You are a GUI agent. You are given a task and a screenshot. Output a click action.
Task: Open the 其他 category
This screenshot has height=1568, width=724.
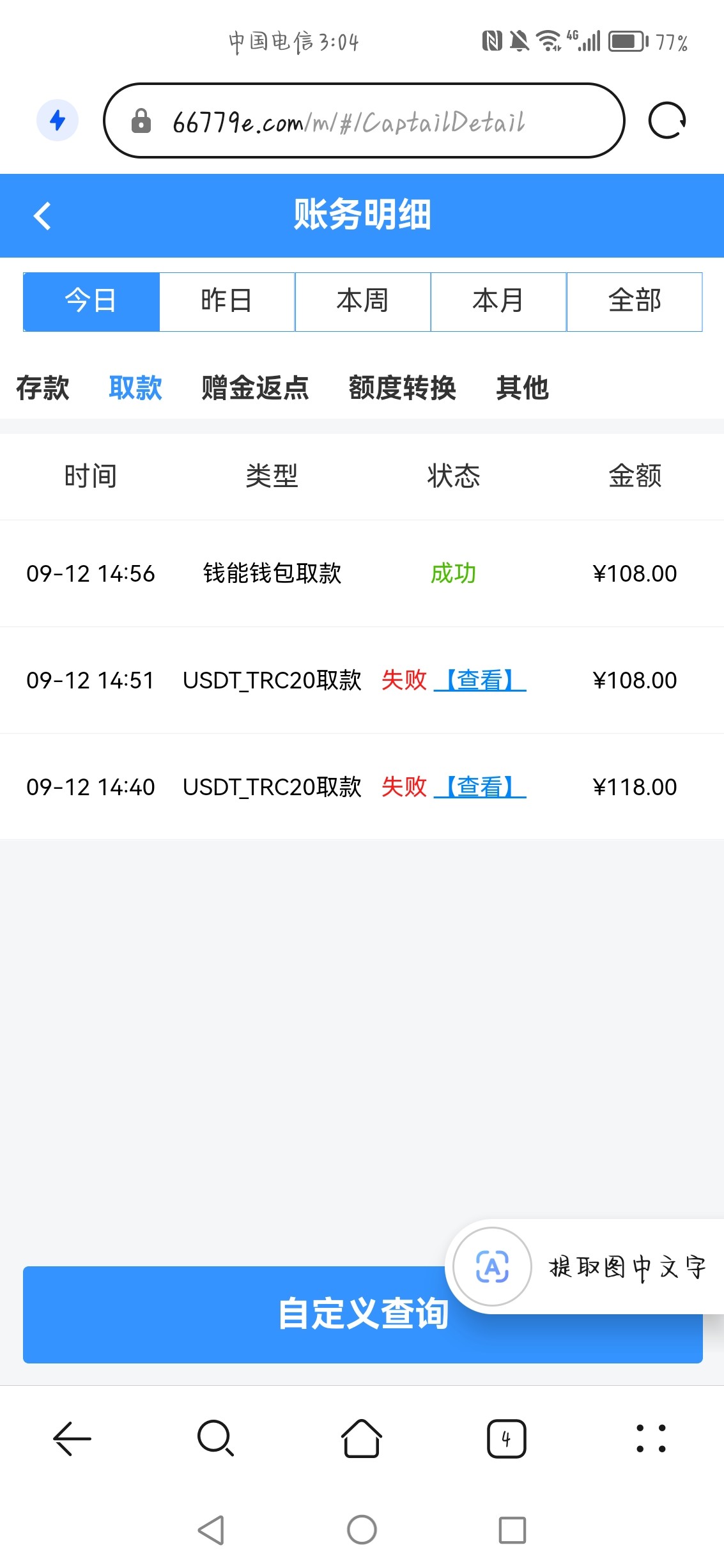tap(522, 388)
